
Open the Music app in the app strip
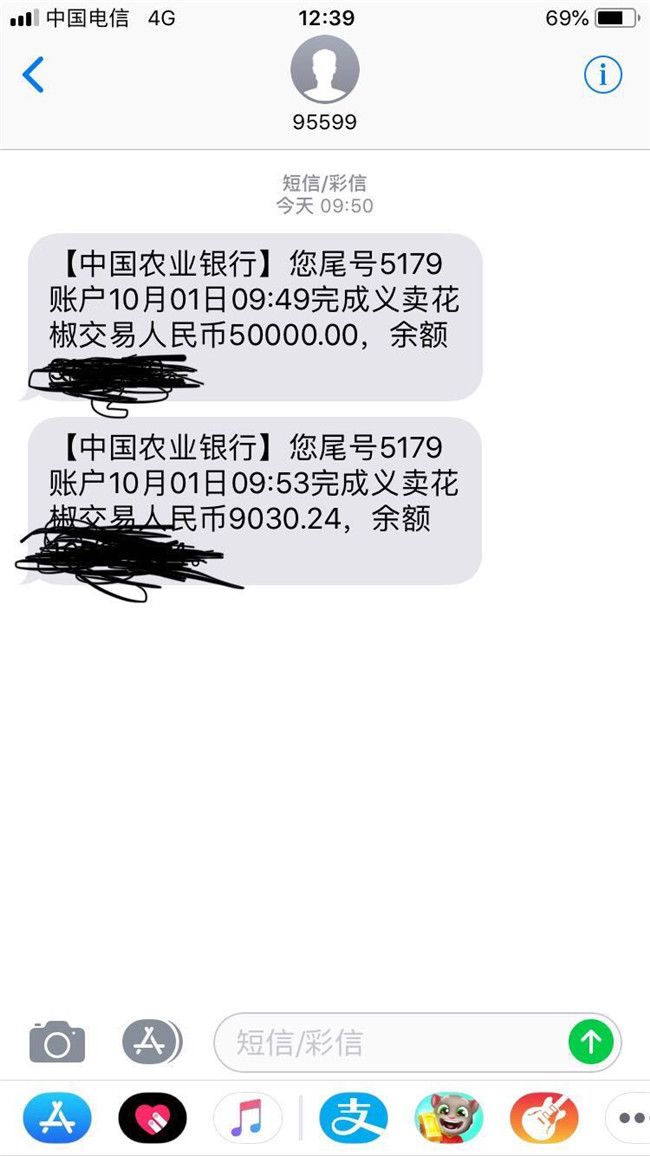[248, 1118]
